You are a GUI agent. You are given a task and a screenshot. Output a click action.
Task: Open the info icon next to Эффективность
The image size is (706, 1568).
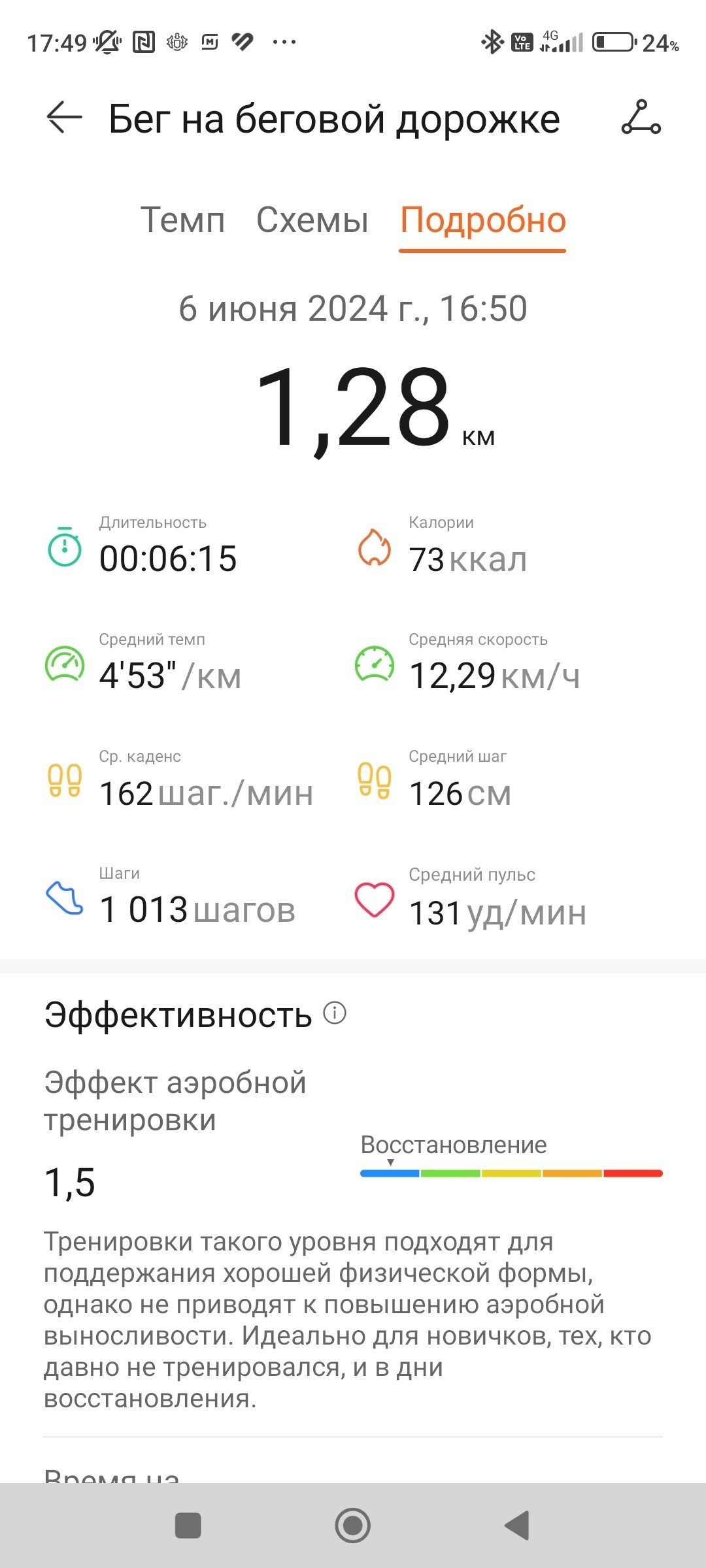pyautogui.click(x=335, y=1013)
